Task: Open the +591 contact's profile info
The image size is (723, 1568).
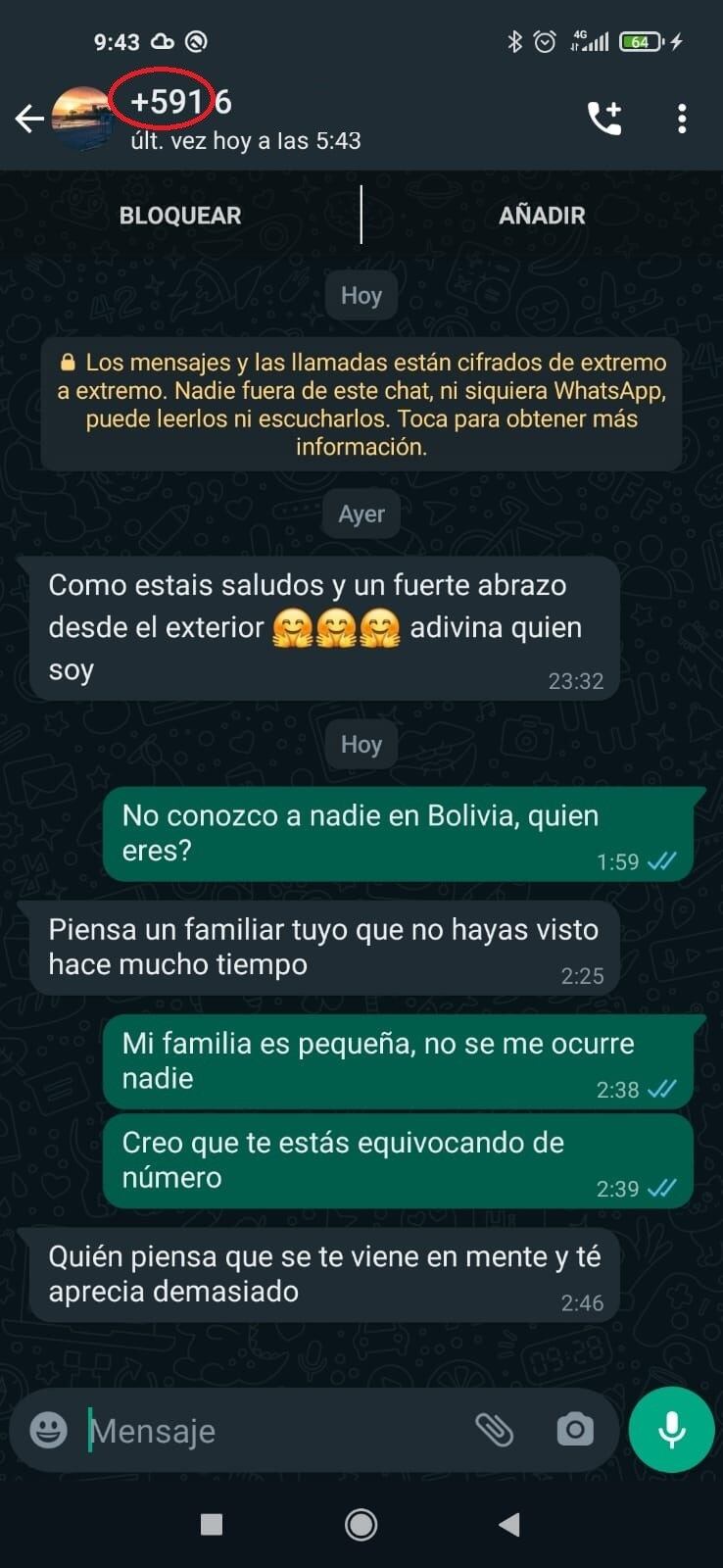Action: click(x=245, y=118)
